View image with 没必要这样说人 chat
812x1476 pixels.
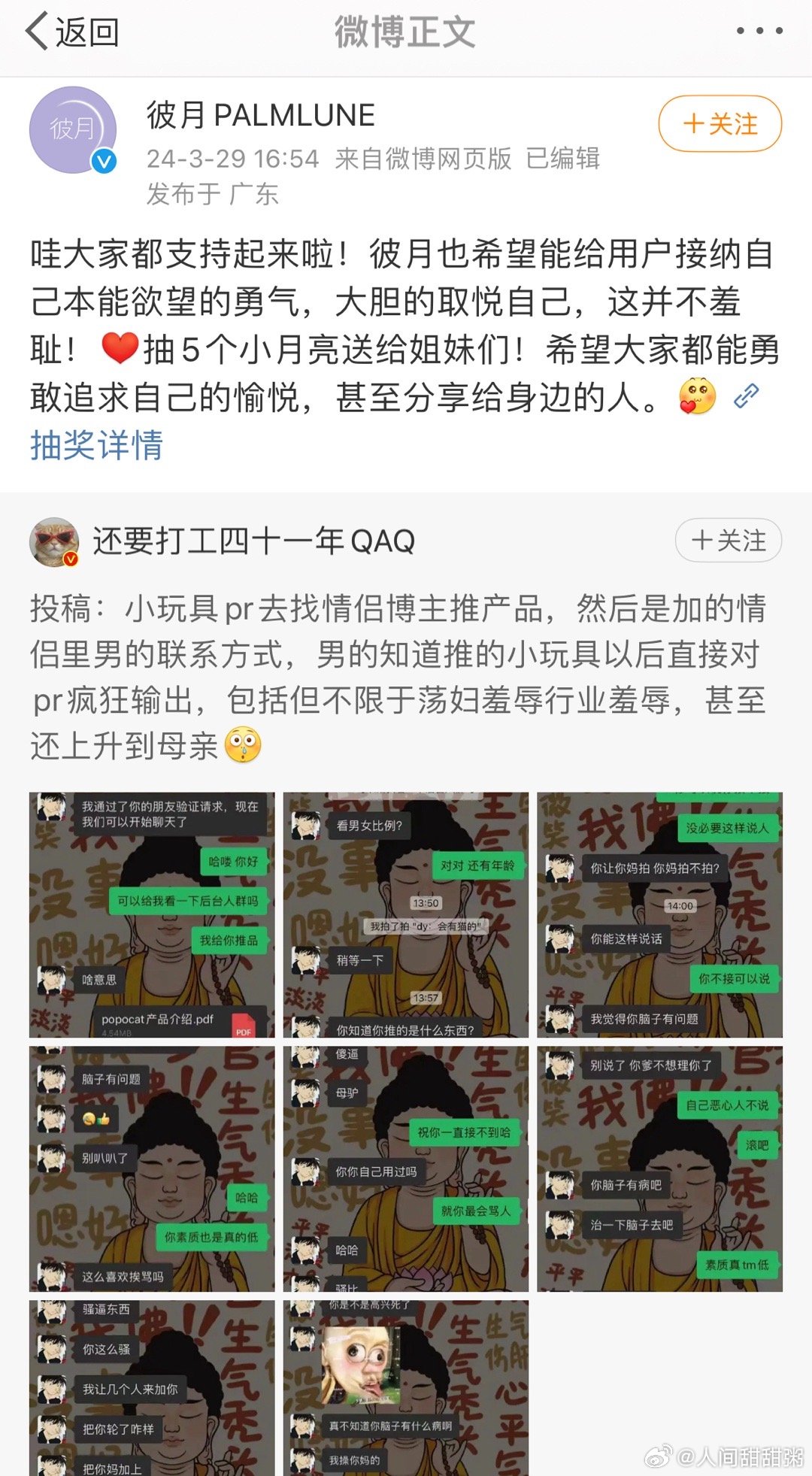tap(659, 915)
